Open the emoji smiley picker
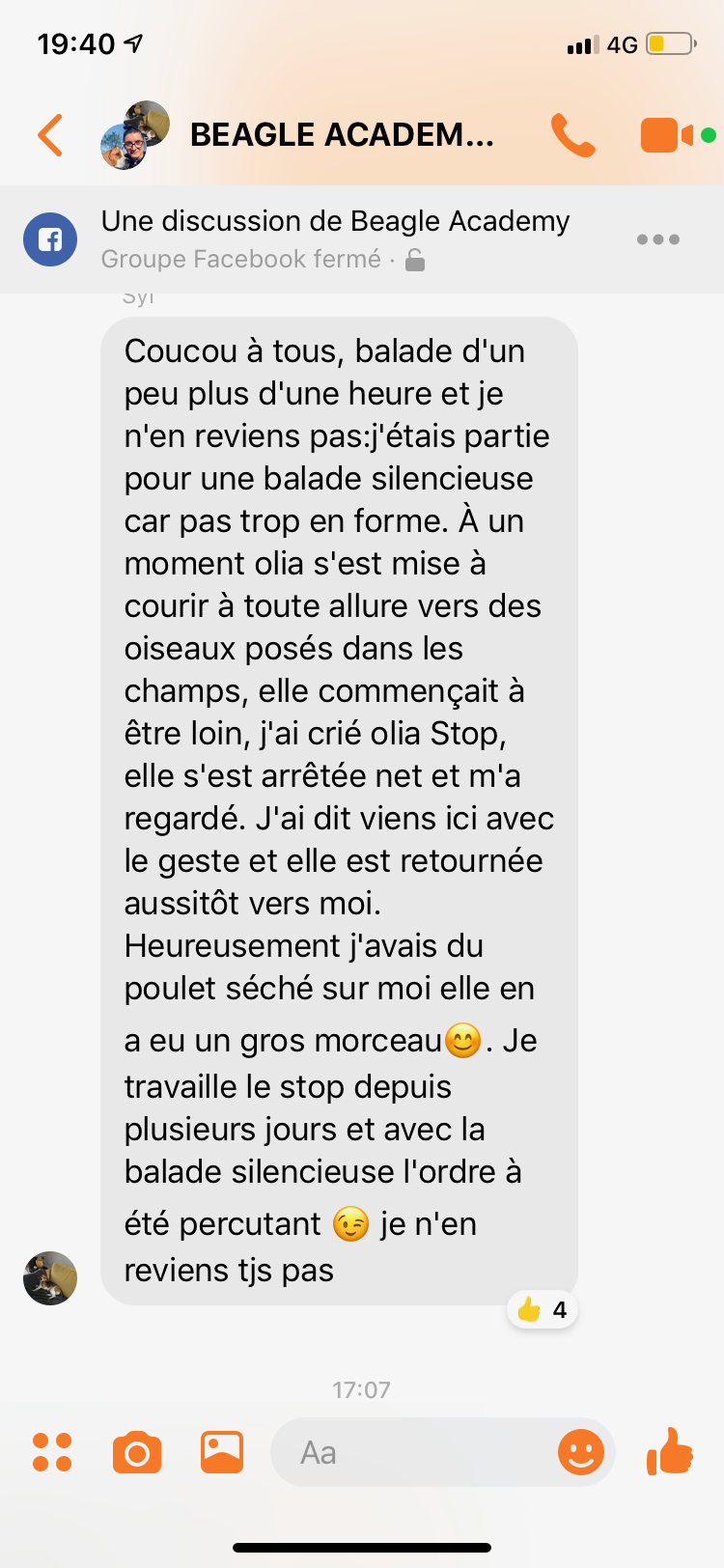Viewport: 724px width, 1568px height. [581, 1452]
